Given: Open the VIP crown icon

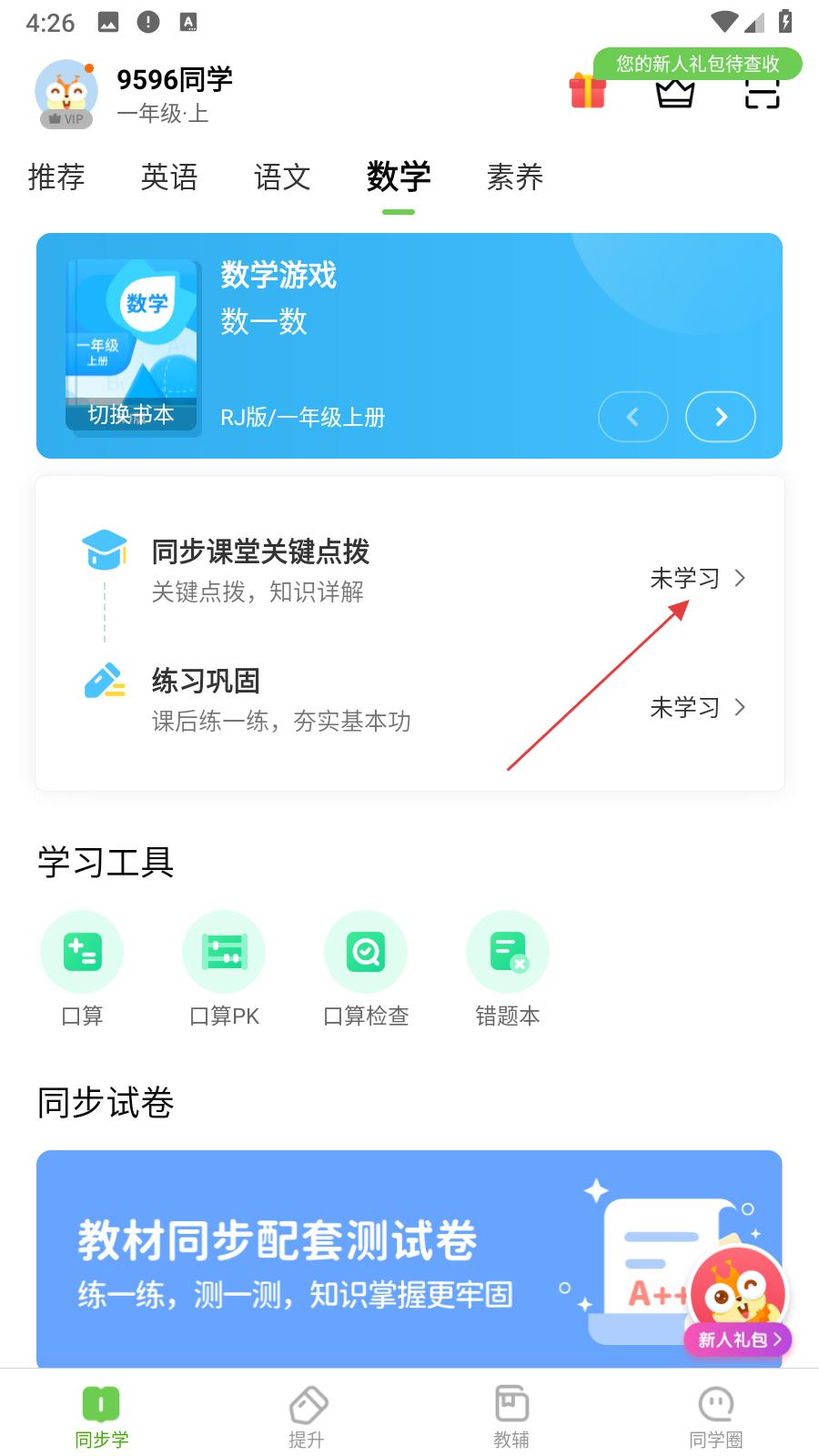Looking at the screenshot, I should 675,93.
